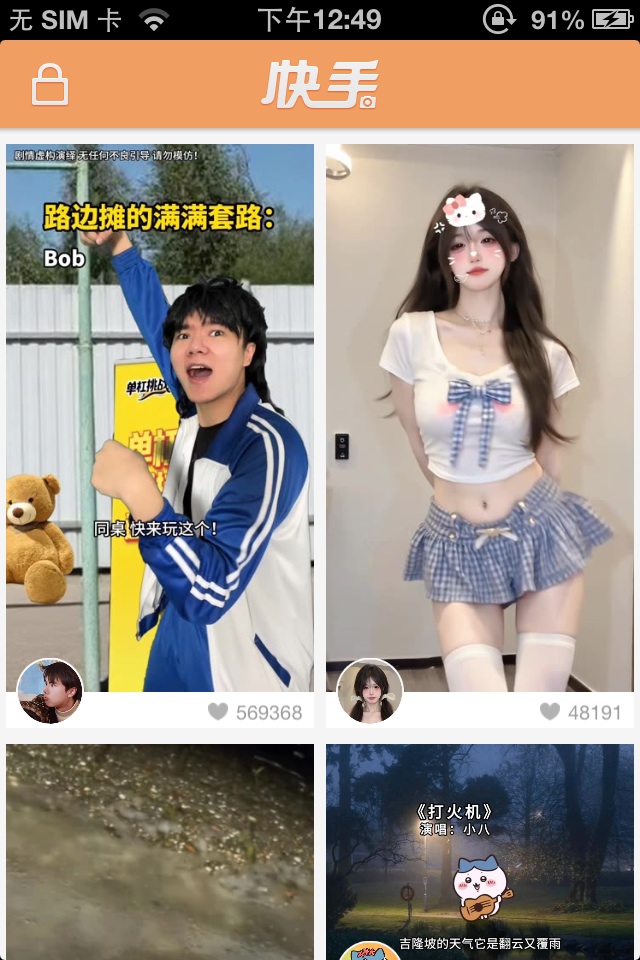Screen dimensions: 640x960
Task: Like the video with 48191 likes
Action: point(550,712)
